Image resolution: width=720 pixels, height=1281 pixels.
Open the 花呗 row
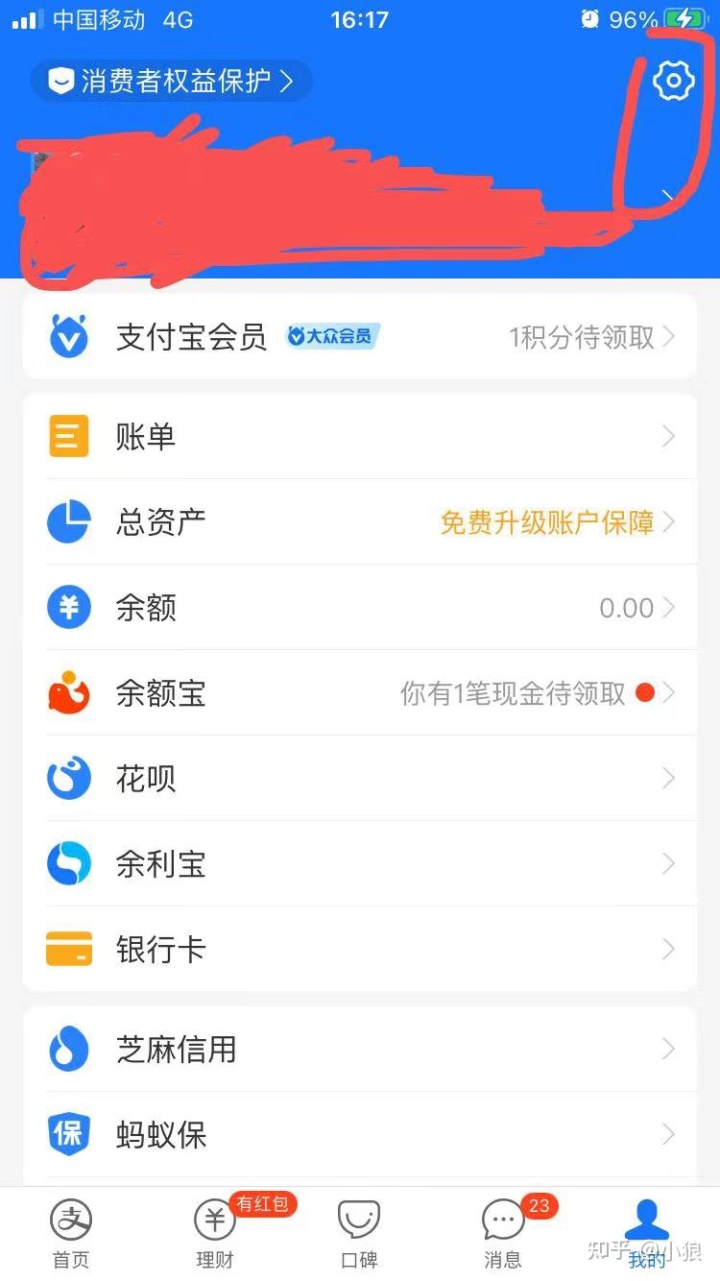[x=359, y=778]
